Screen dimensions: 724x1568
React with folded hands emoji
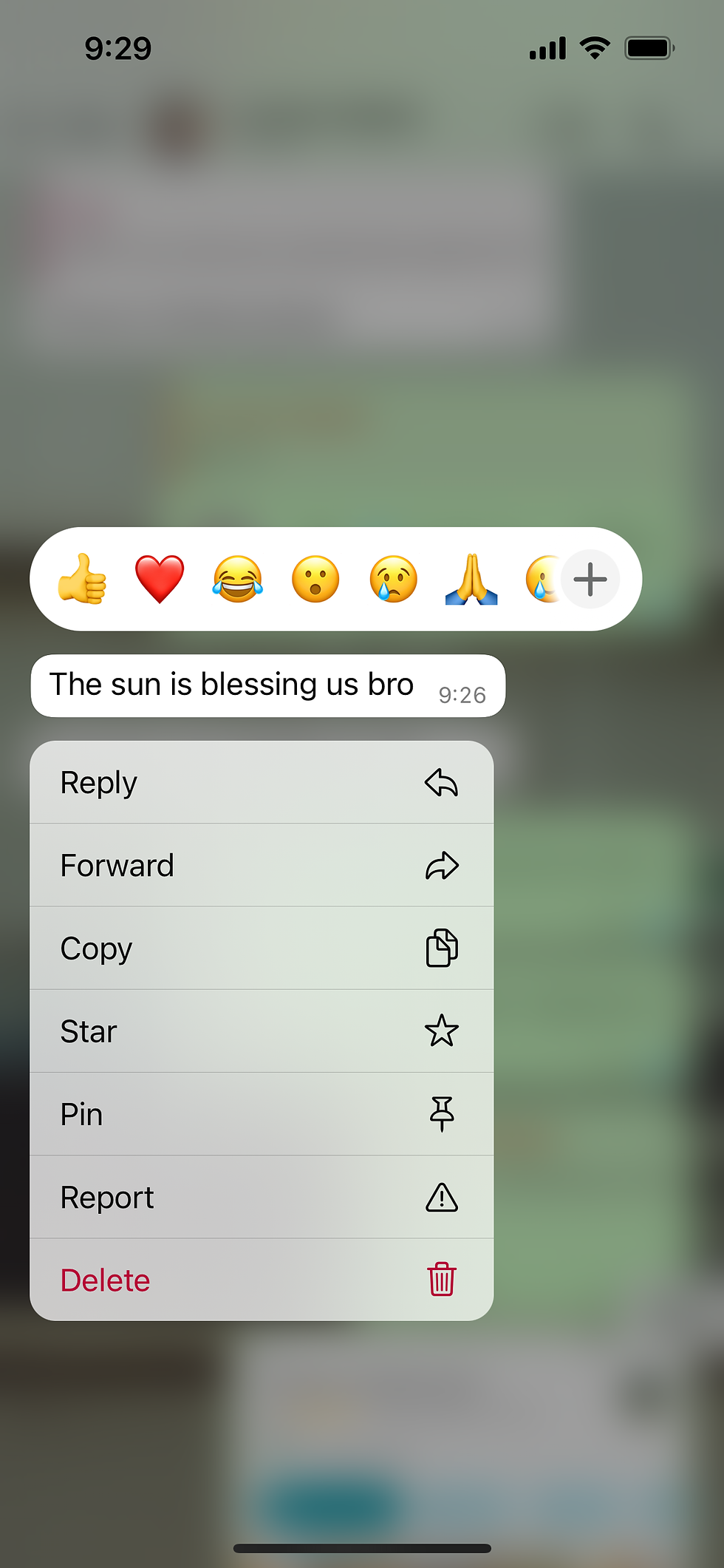click(471, 580)
